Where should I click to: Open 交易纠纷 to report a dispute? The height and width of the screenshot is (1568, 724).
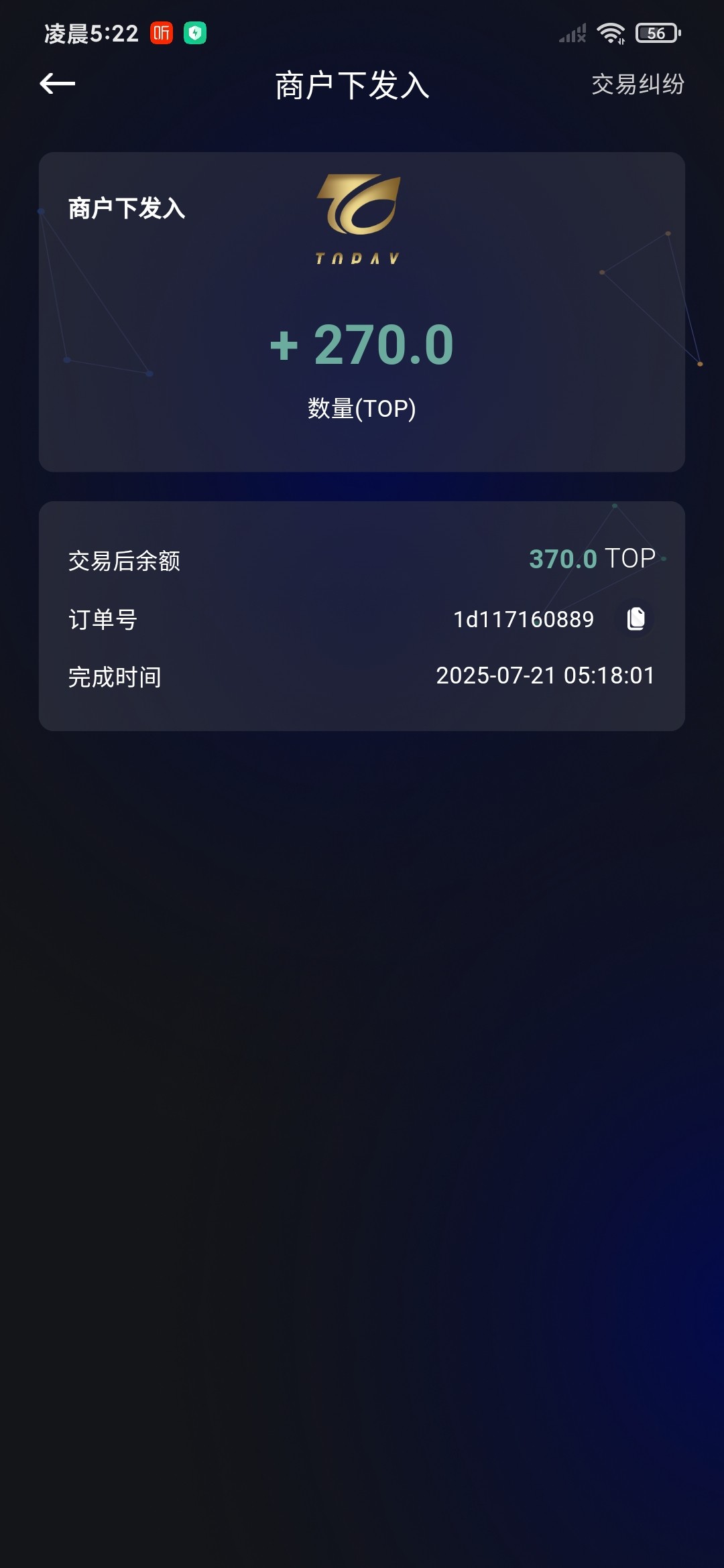(x=637, y=84)
